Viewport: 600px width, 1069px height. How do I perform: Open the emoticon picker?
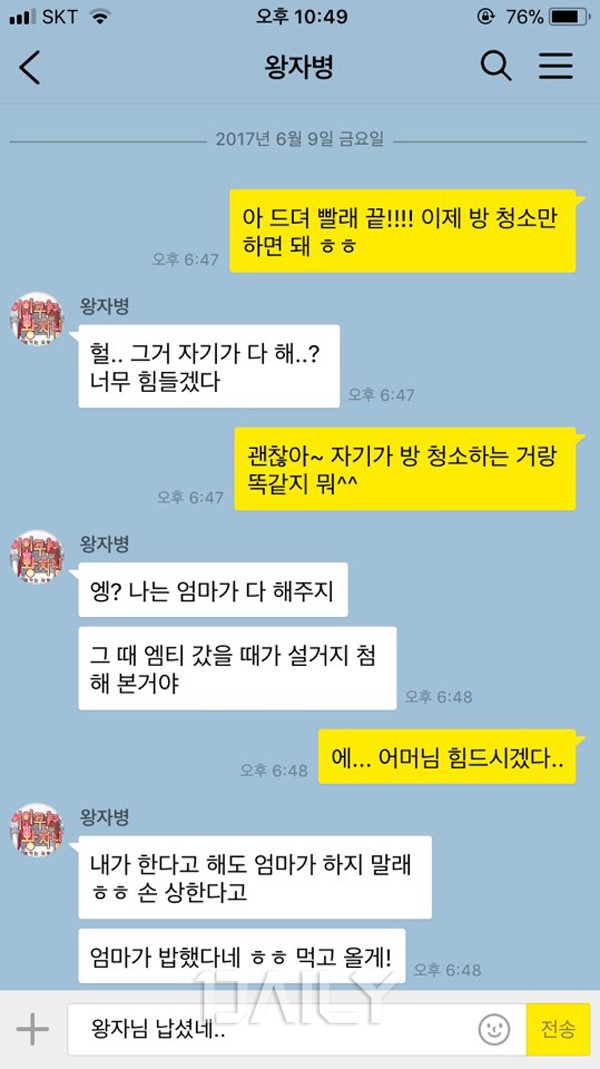point(494,1029)
